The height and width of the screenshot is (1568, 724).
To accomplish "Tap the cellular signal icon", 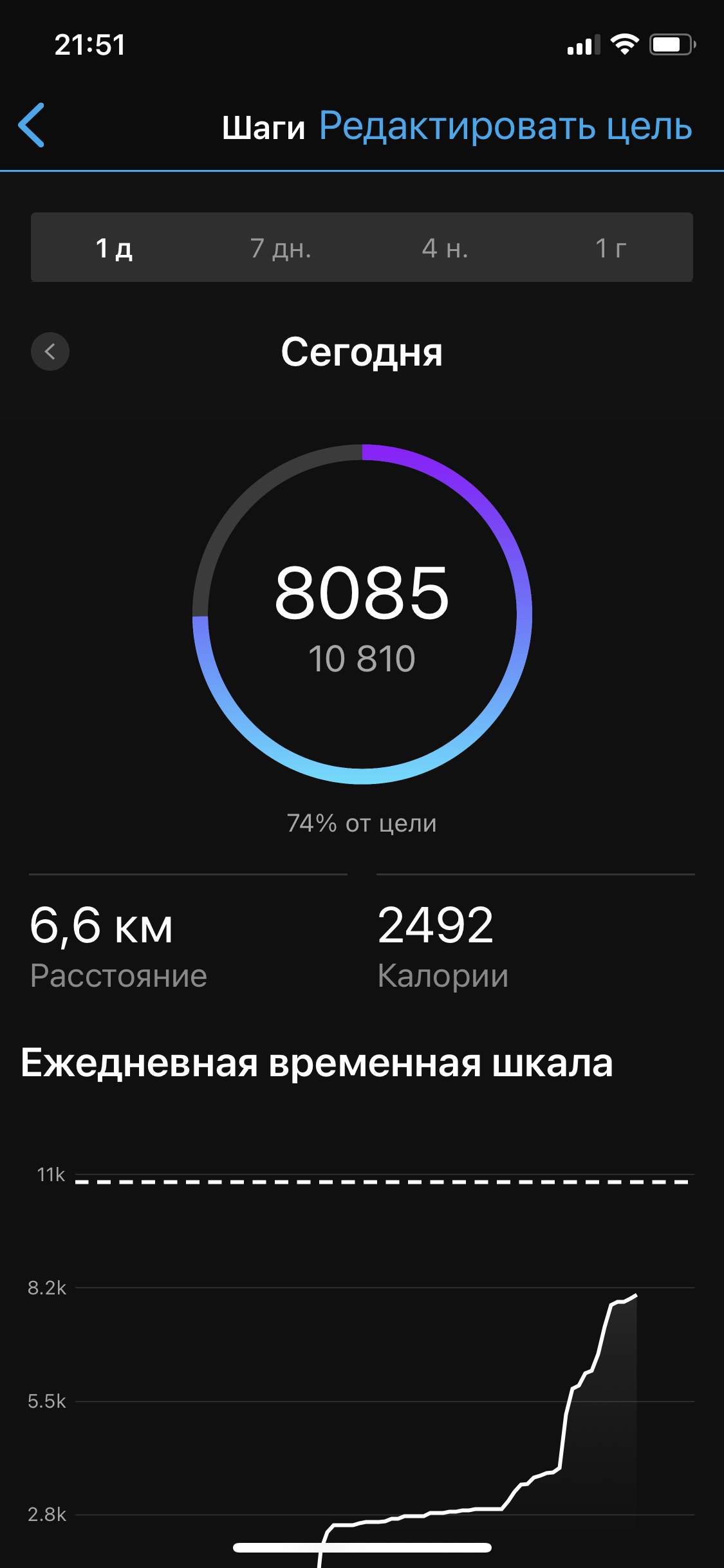I will tap(582, 43).
